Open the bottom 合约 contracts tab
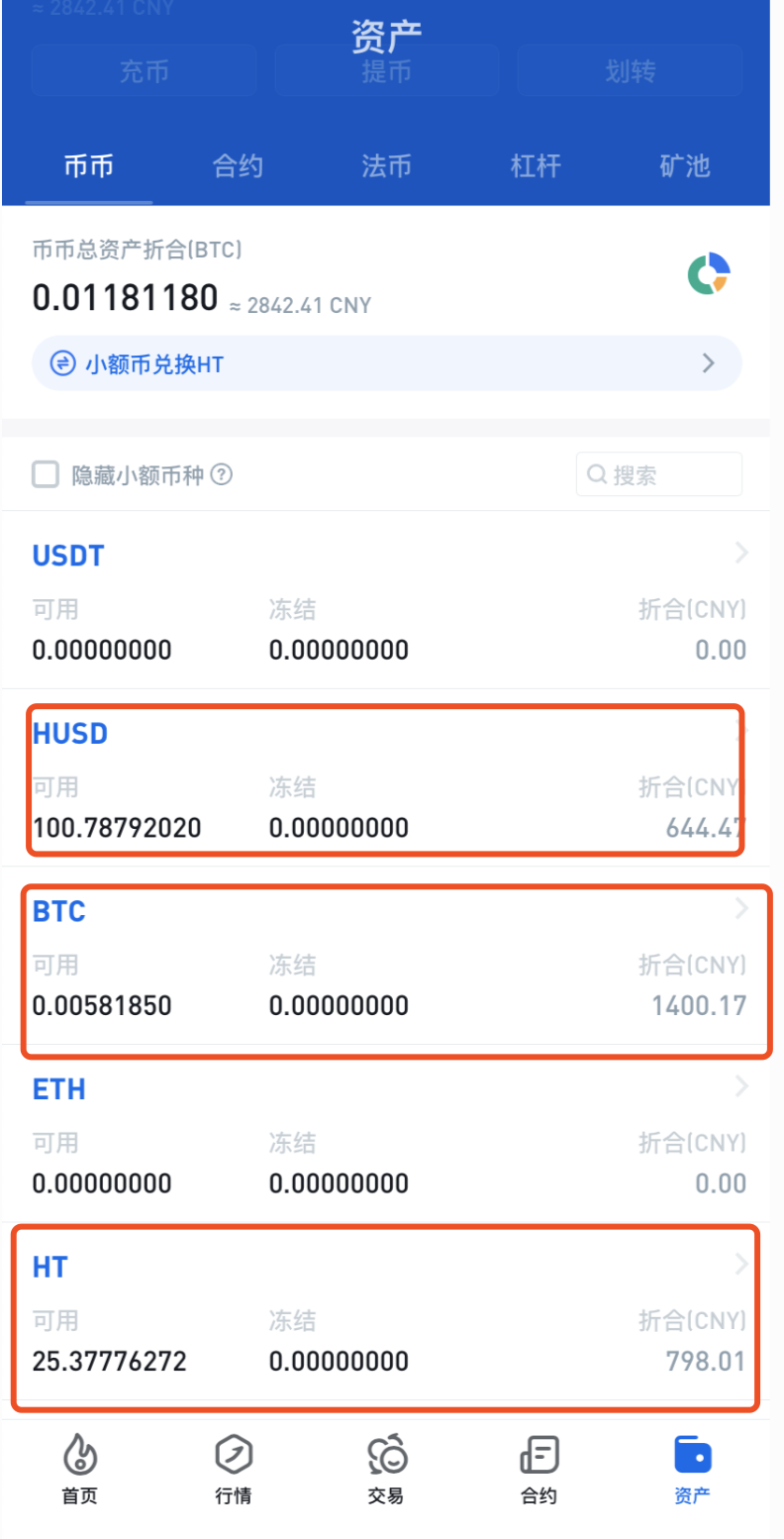The image size is (784, 1539). click(x=539, y=1468)
